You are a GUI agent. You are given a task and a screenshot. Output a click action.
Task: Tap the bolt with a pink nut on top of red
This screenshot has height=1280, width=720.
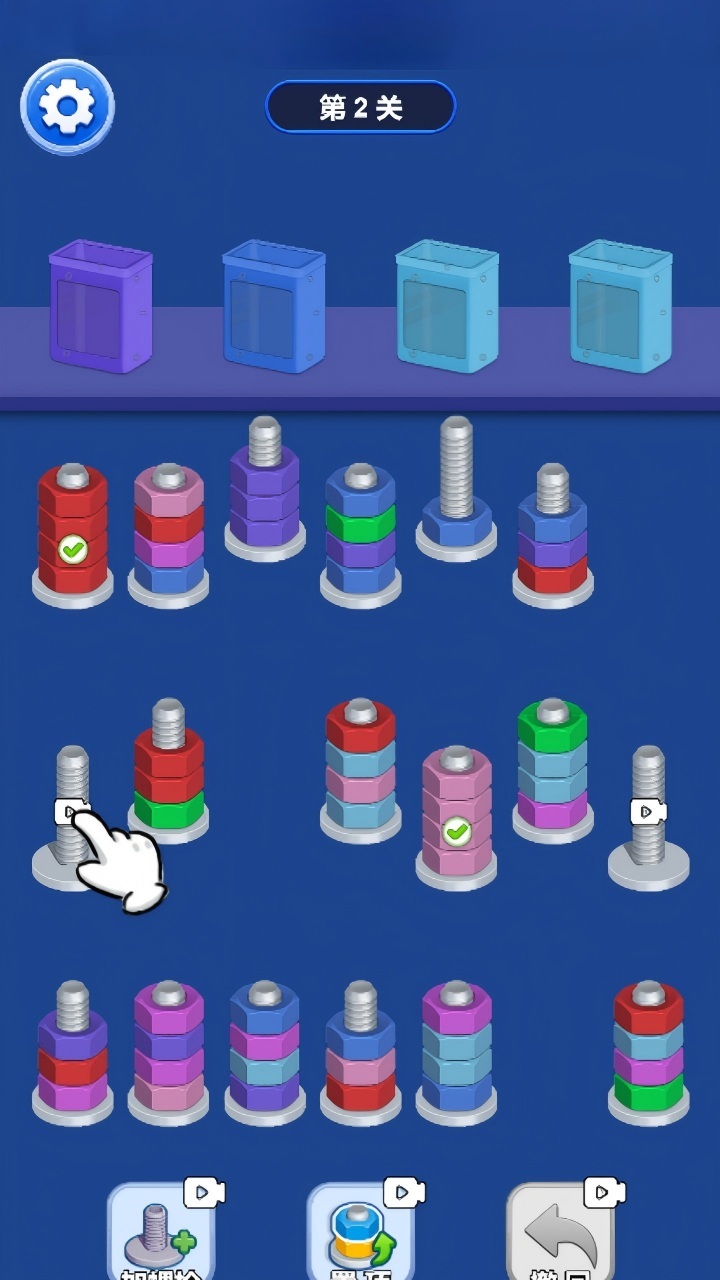tap(168, 535)
